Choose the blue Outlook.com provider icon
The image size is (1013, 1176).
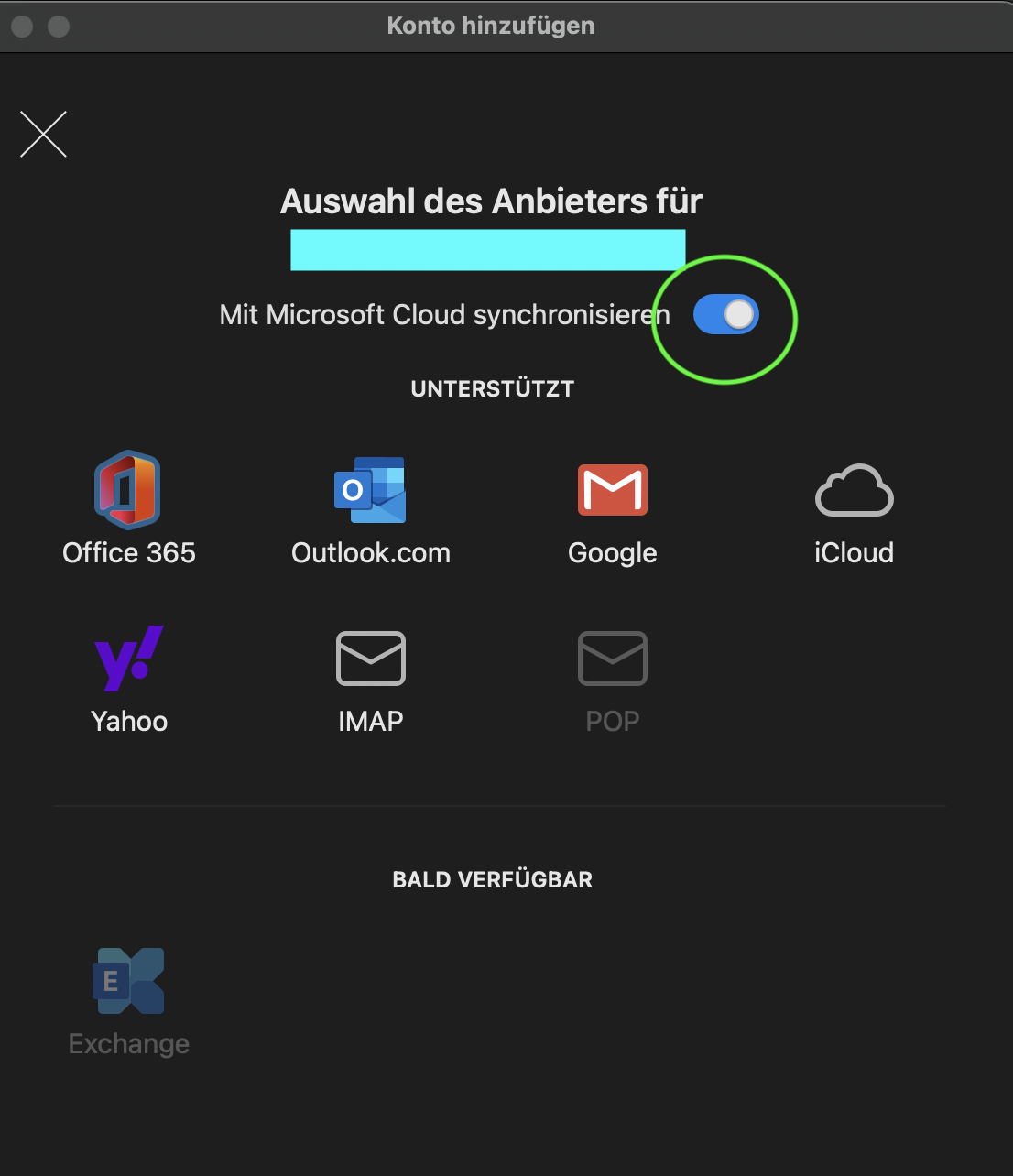point(370,490)
